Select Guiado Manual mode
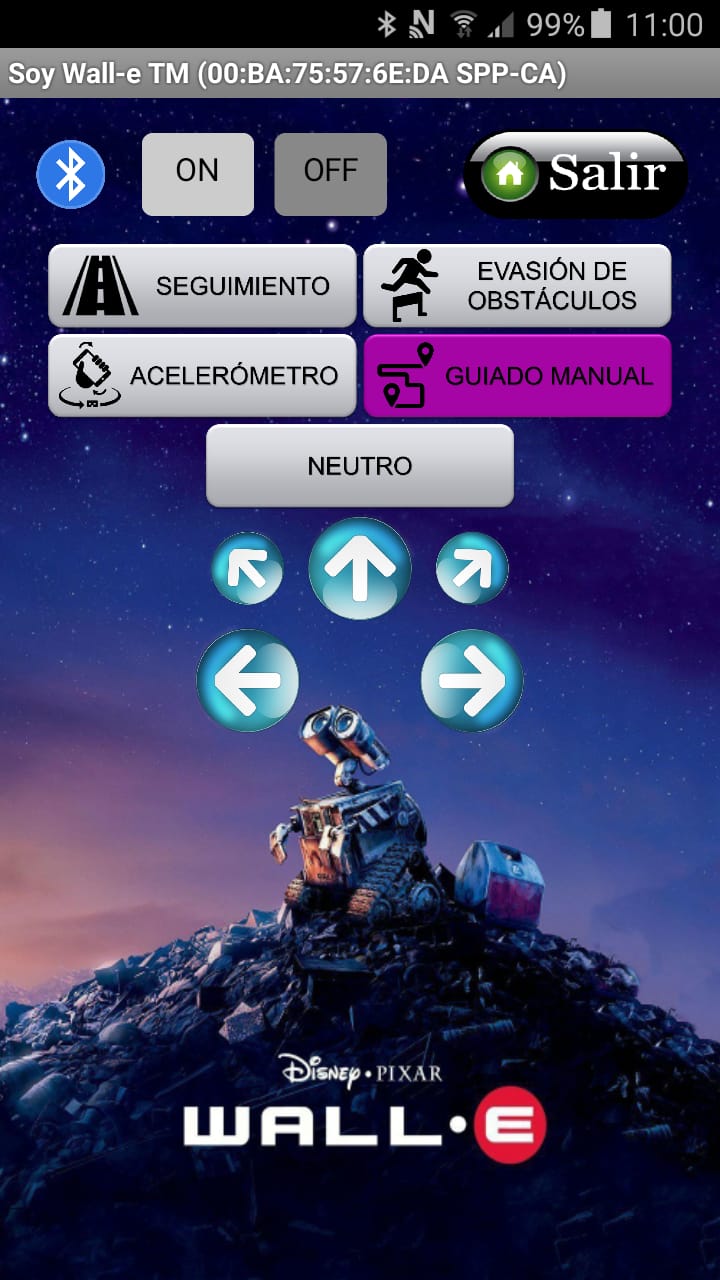 pyautogui.click(x=516, y=376)
